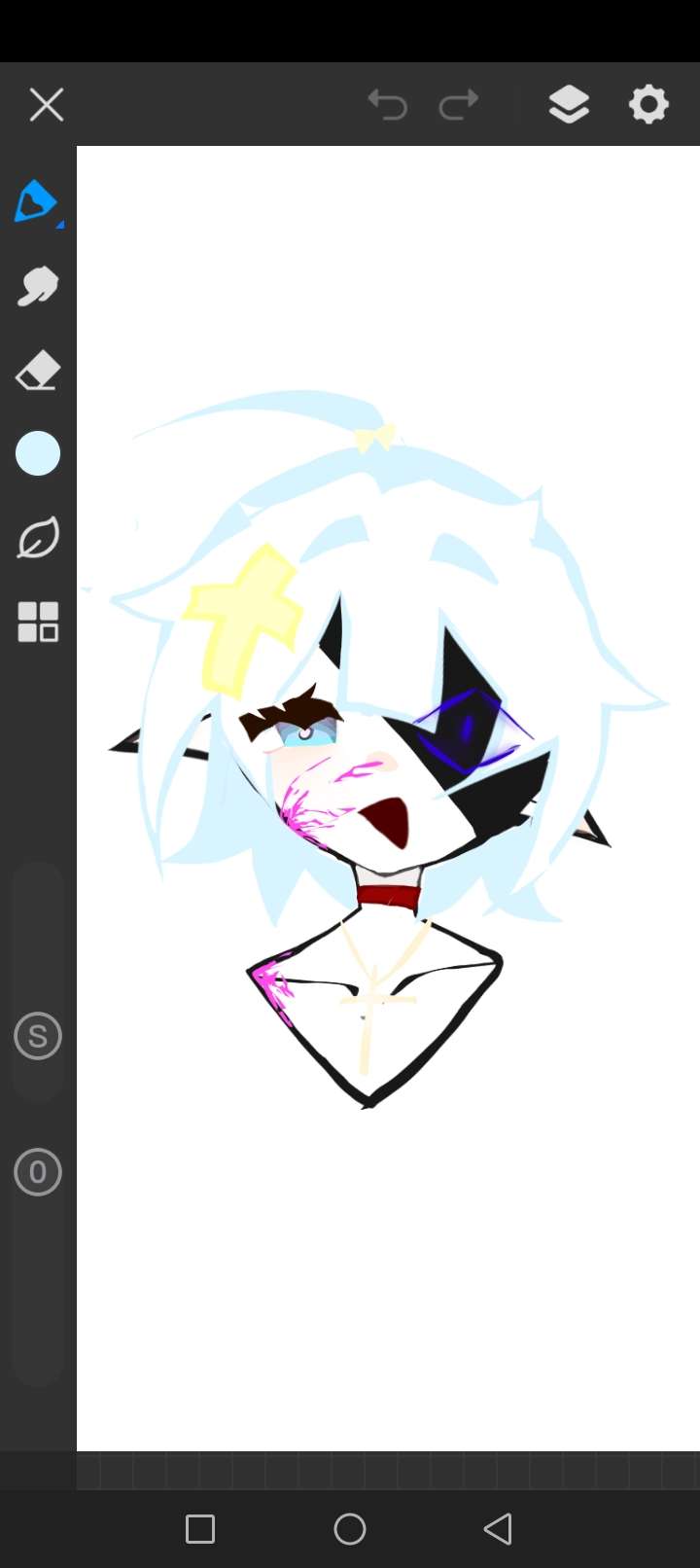Image resolution: width=700 pixels, height=1568 pixels.
Task: Select the pen brush tool
Action: pyautogui.click(x=37, y=202)
